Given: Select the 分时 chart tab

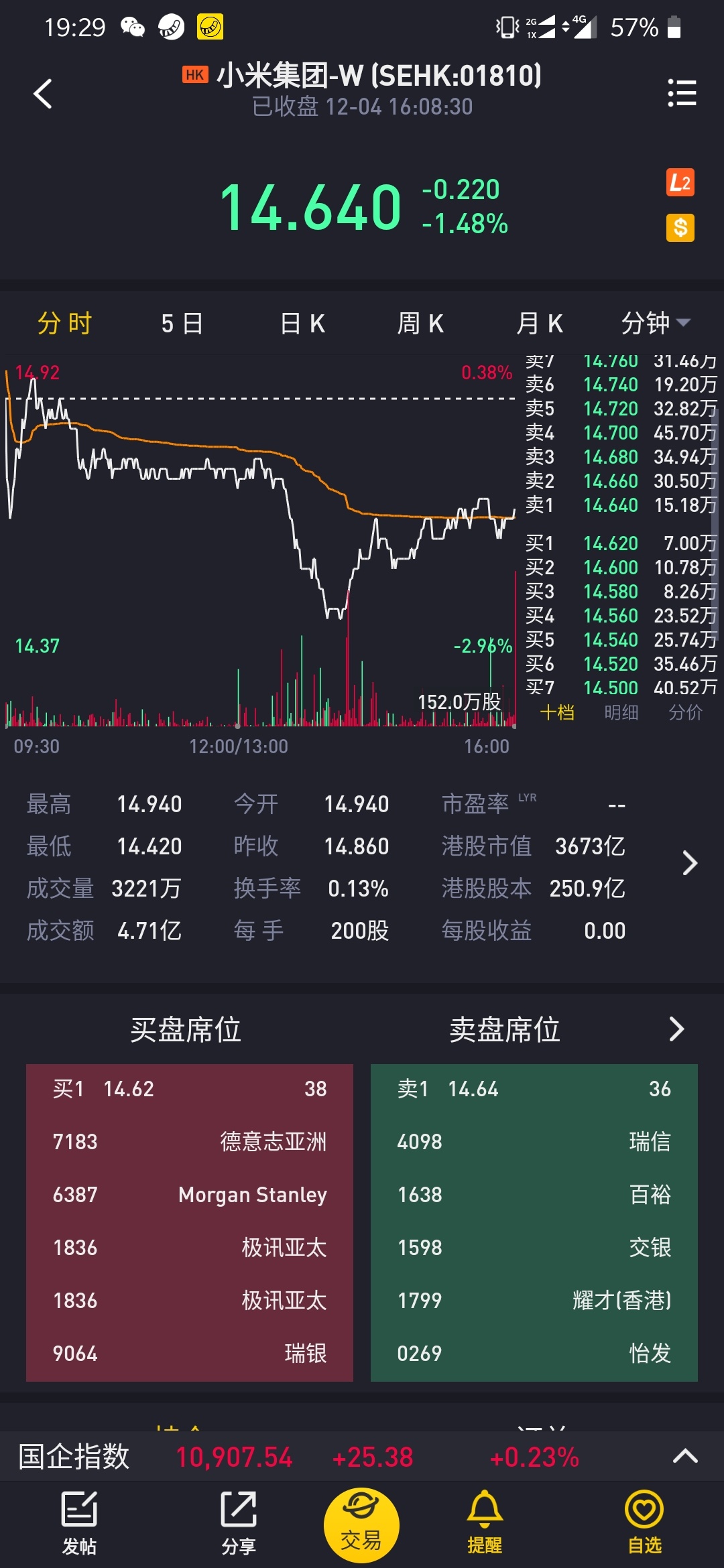Looking at the screenshot, I should 64,324.
